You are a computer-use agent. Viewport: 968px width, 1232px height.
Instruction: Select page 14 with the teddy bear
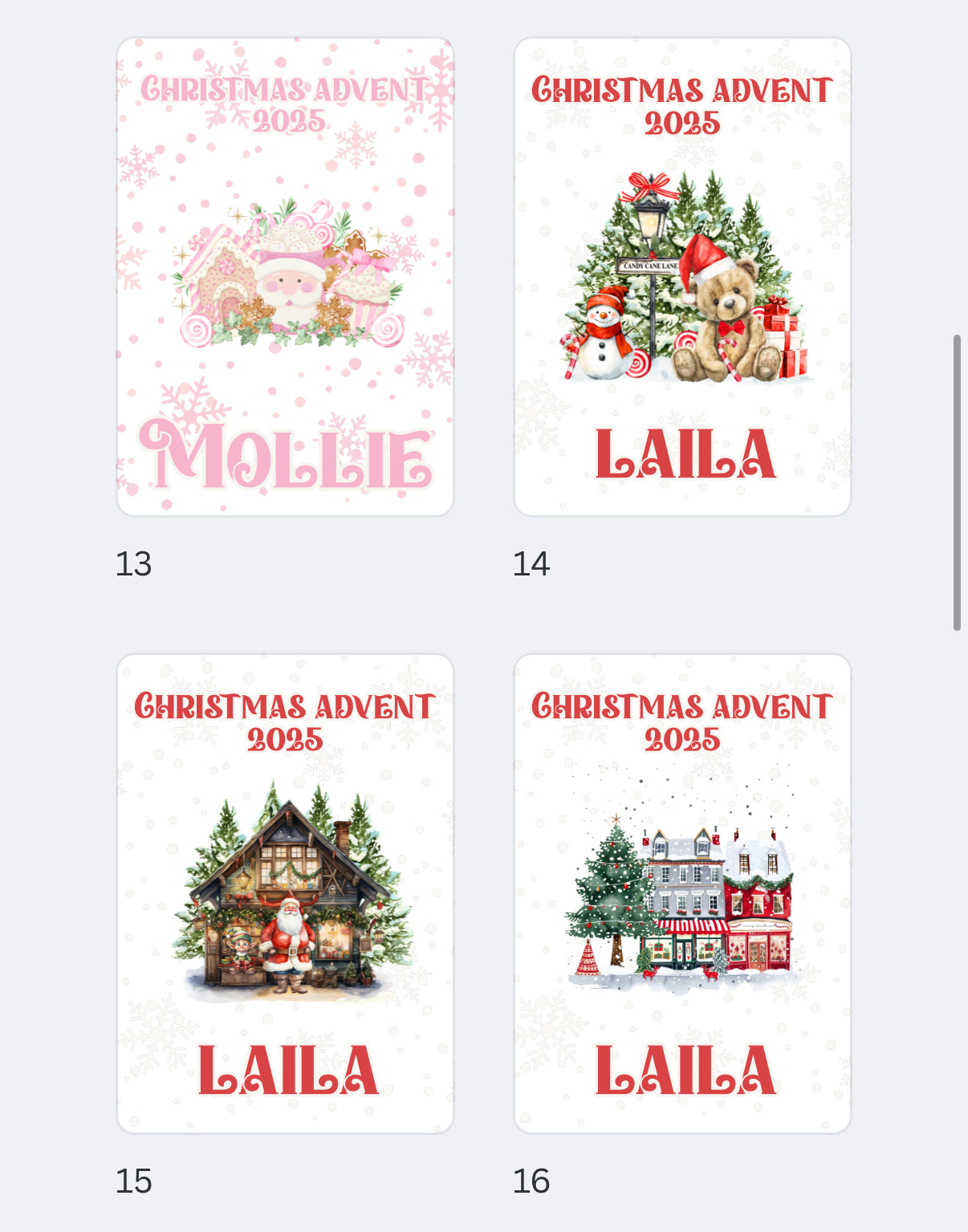[x=682, y=277]
